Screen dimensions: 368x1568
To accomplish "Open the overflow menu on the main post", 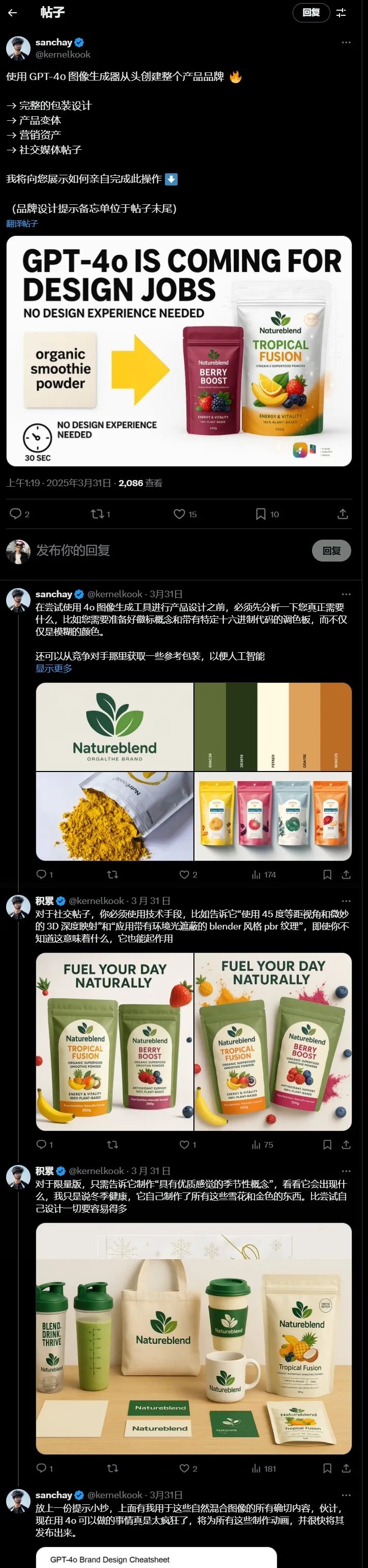I will coord(346,43).
